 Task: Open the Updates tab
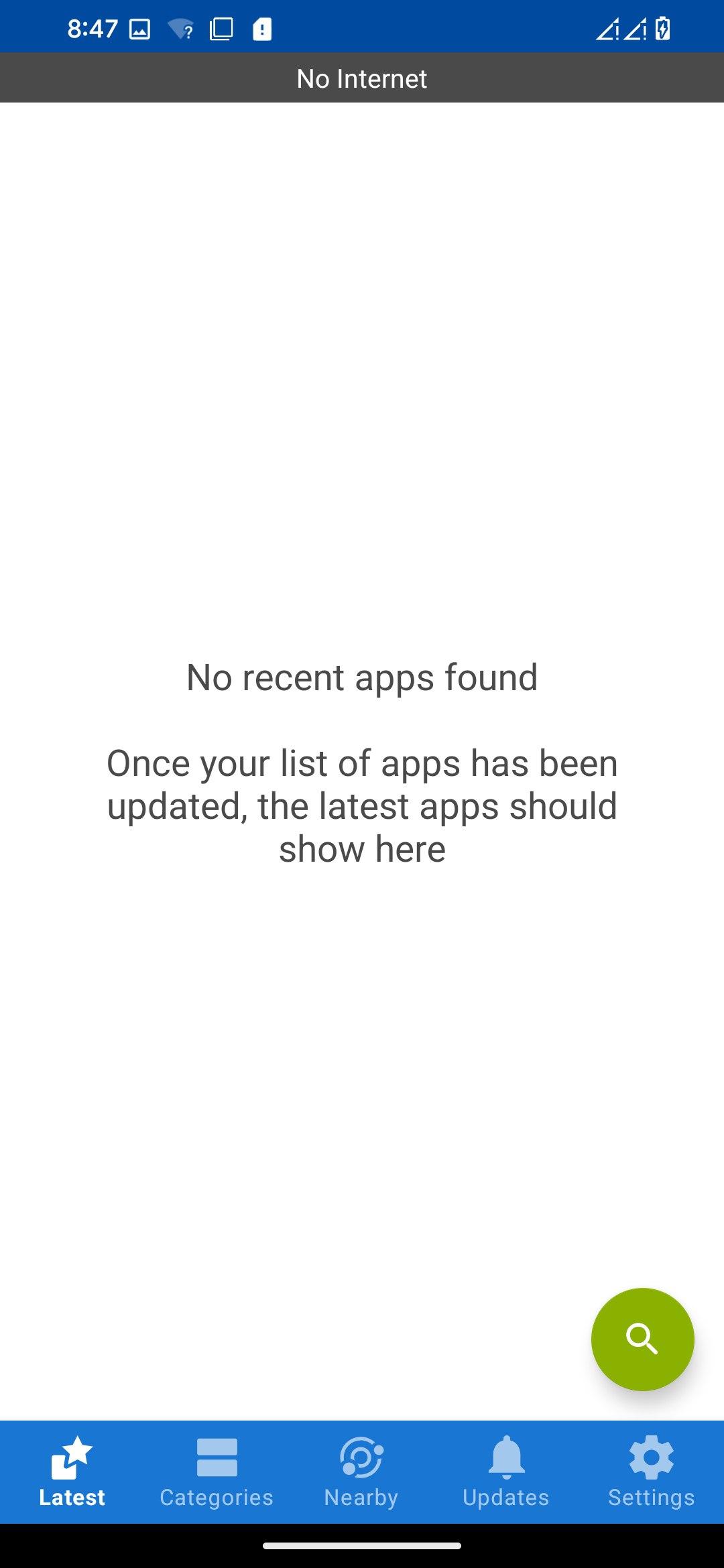tap(506, 1472)
